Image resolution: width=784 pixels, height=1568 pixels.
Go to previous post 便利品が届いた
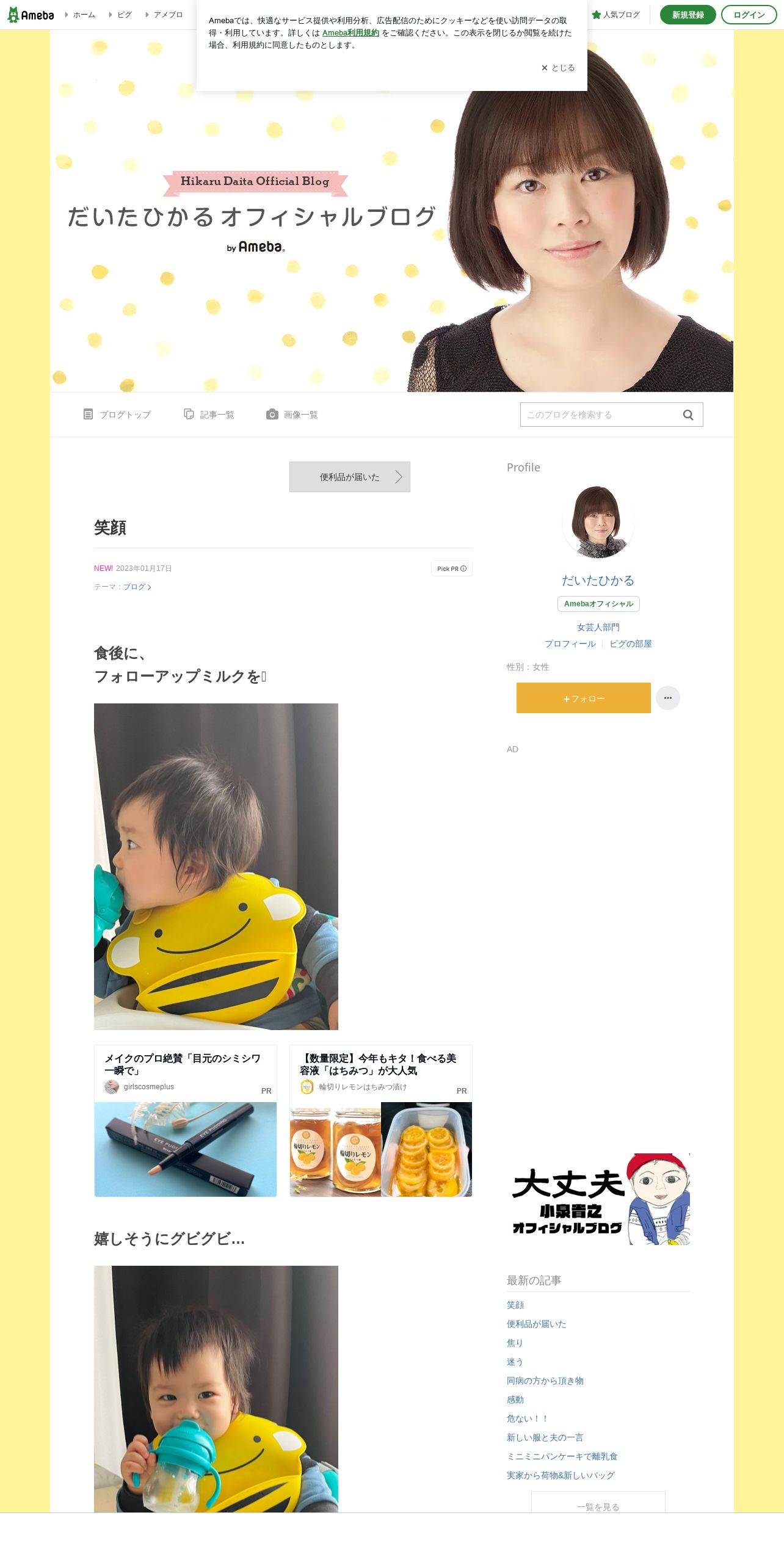350,477
